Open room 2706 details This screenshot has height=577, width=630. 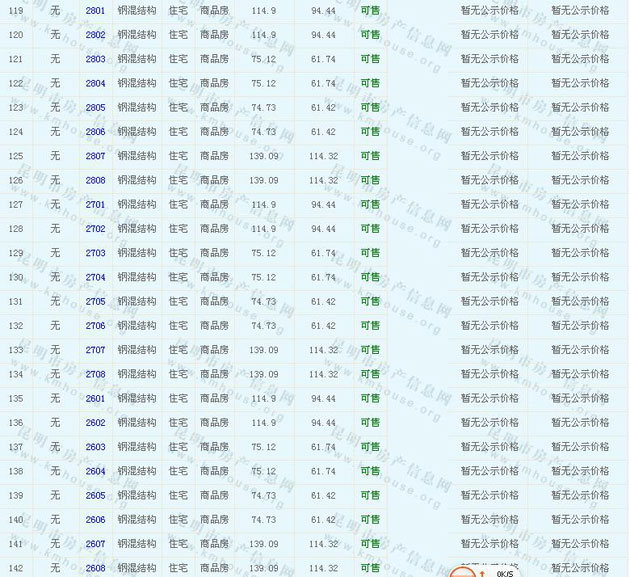(x=95, y=326)
